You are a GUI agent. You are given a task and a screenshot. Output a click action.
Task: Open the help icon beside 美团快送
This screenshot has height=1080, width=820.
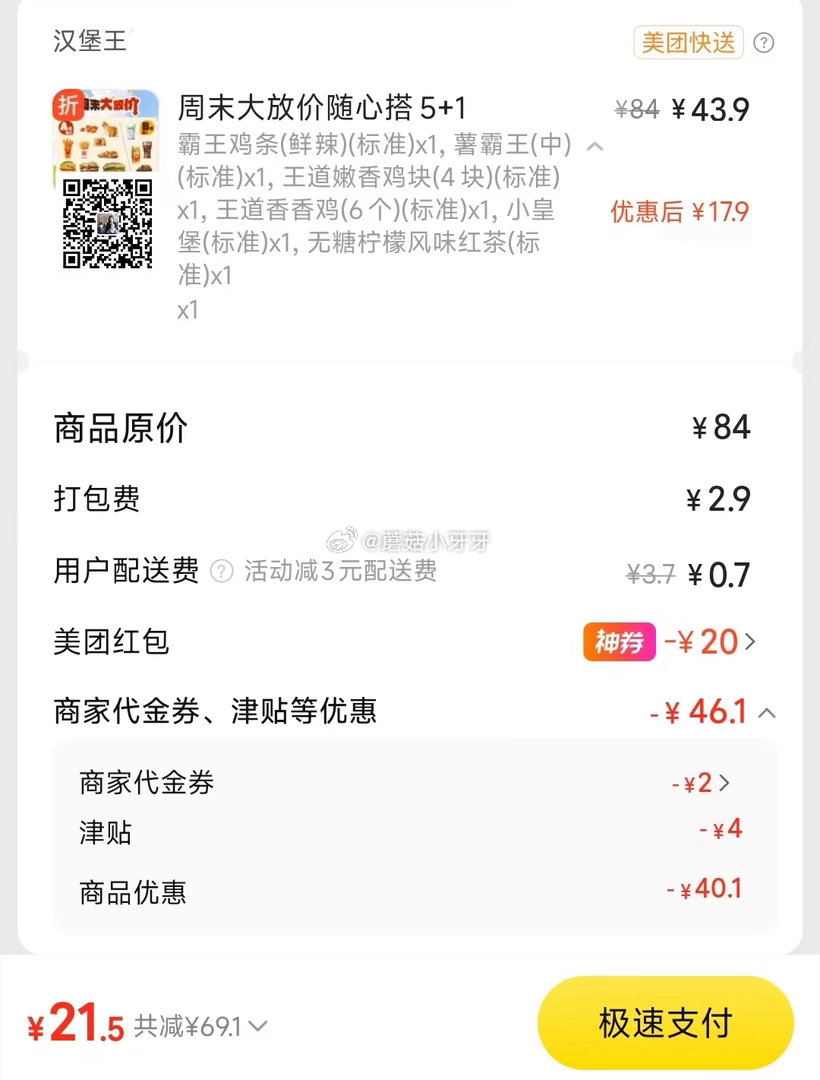(x=762, y=43)
